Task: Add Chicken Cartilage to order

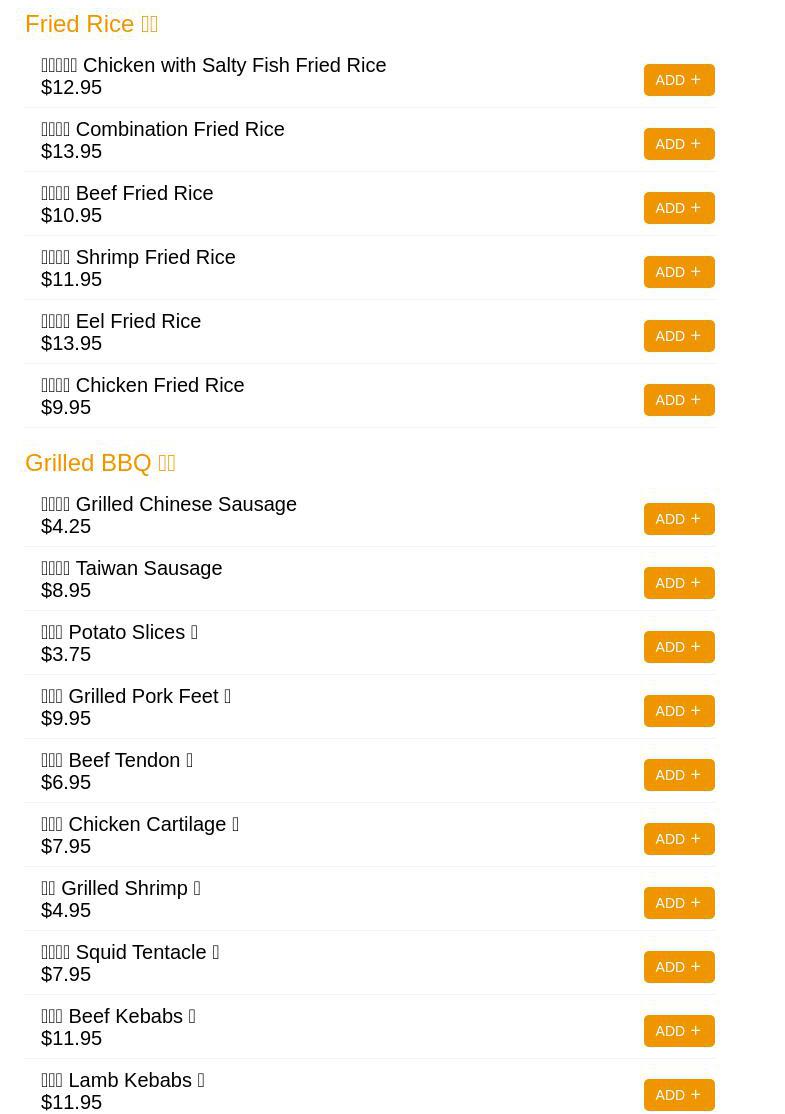Action: tap(679, 839)
